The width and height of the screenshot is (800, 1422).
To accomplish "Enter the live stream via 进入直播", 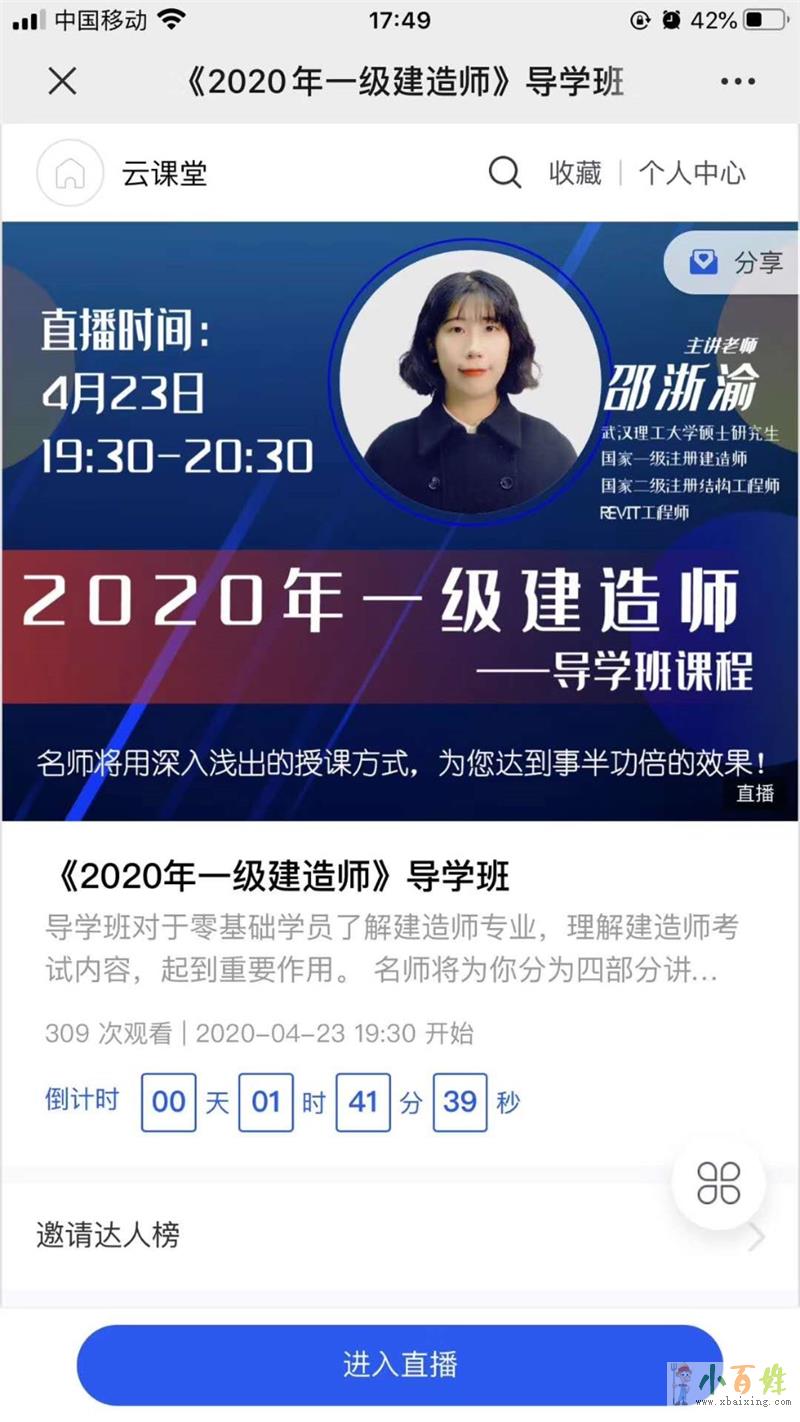I will pos(400,1364).
